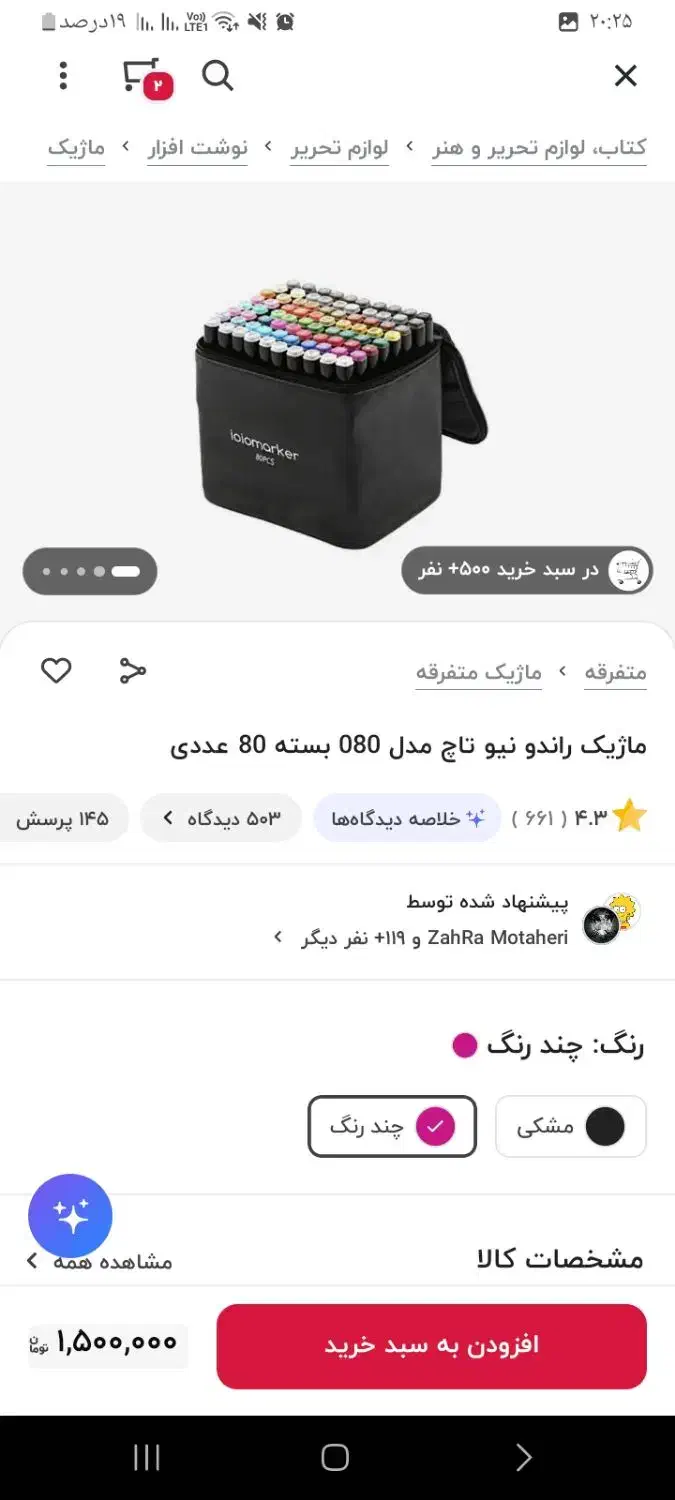Open the three-dot overflow menu
The width and height of the screenshot is (675, 1500).
tap(63, 76)
